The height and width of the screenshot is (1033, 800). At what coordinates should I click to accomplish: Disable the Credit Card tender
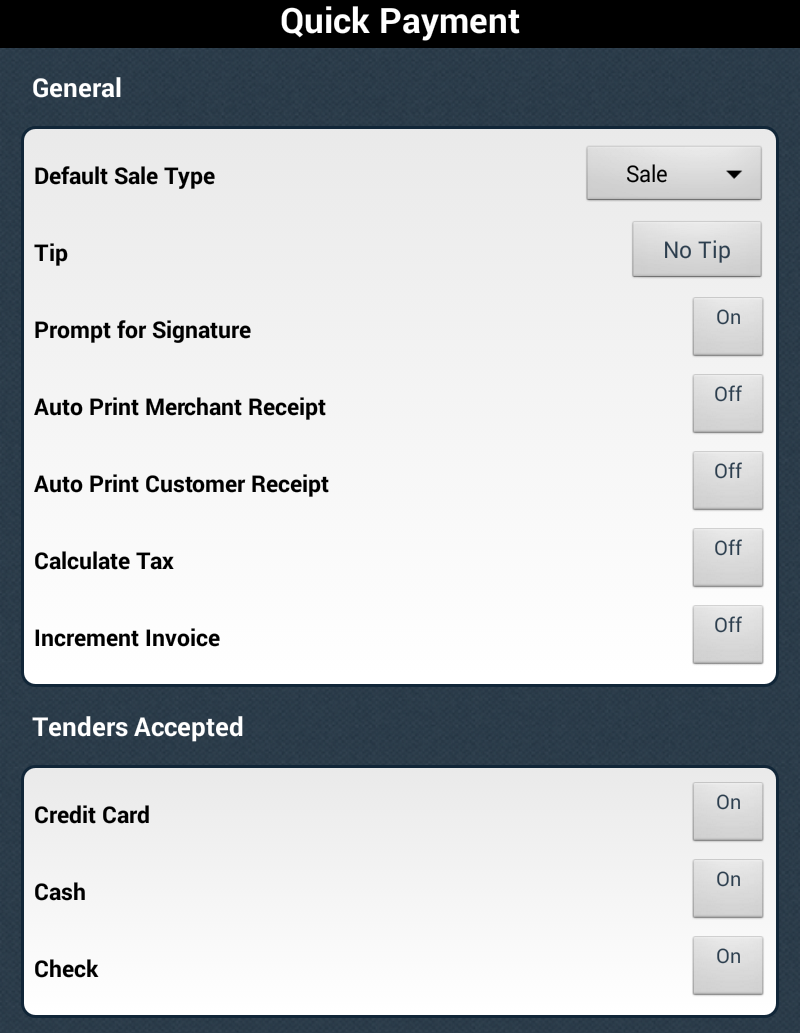pos(727,811)
